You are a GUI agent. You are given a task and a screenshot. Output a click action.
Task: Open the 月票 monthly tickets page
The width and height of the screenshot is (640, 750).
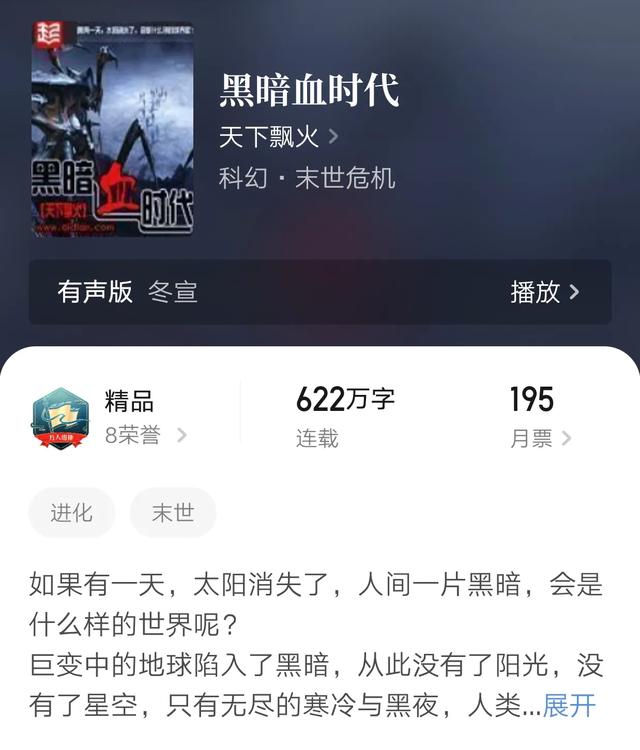pos(540,438)
